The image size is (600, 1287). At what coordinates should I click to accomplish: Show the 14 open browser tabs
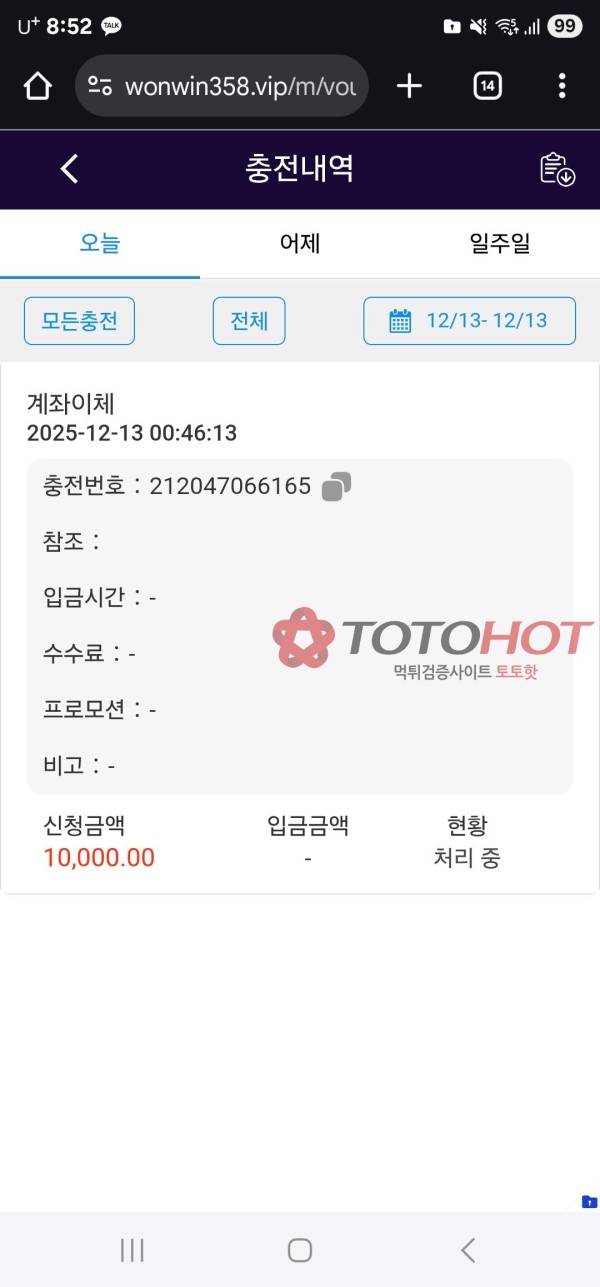[487, 87]
